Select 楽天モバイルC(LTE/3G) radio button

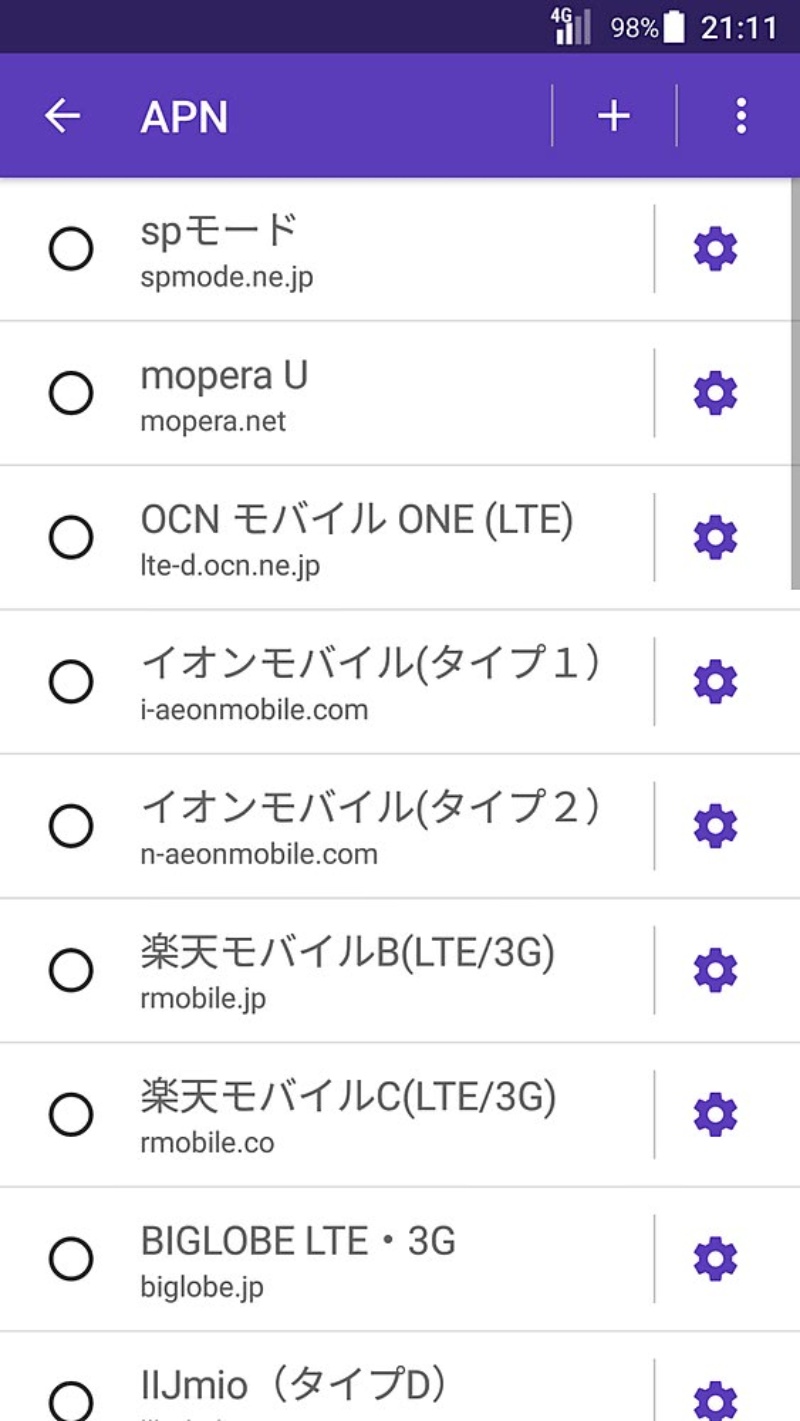[x=71, y=1114]
